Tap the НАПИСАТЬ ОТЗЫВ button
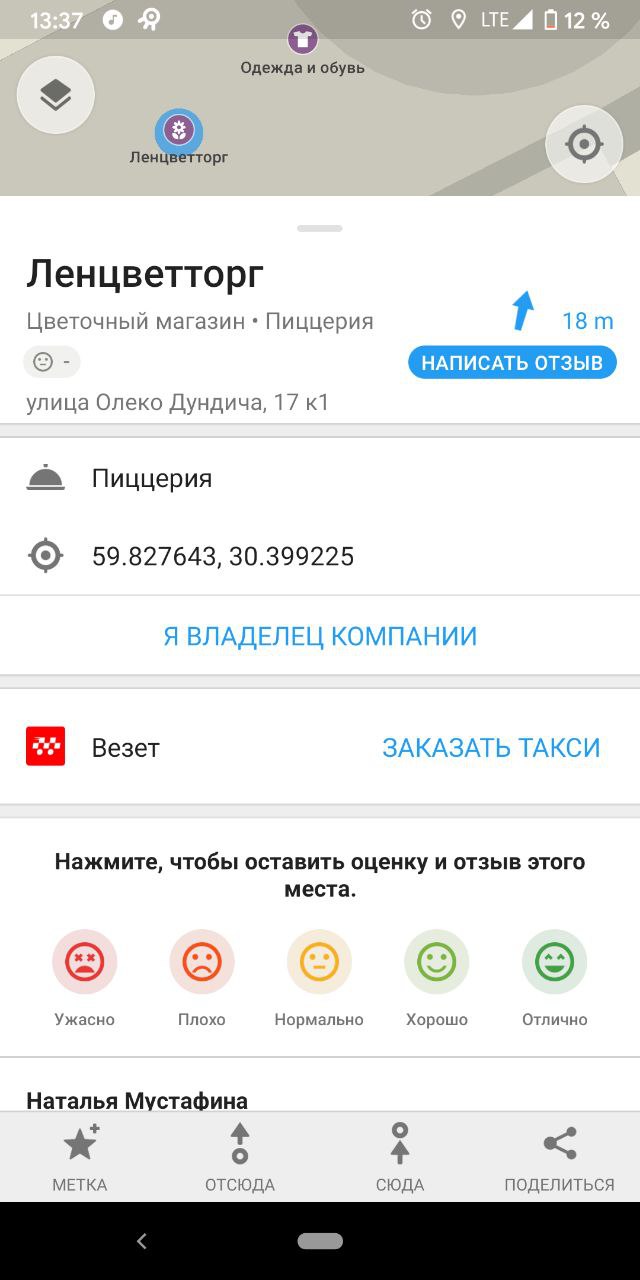This screenshot has width=640, height=1280. point(512,362)
